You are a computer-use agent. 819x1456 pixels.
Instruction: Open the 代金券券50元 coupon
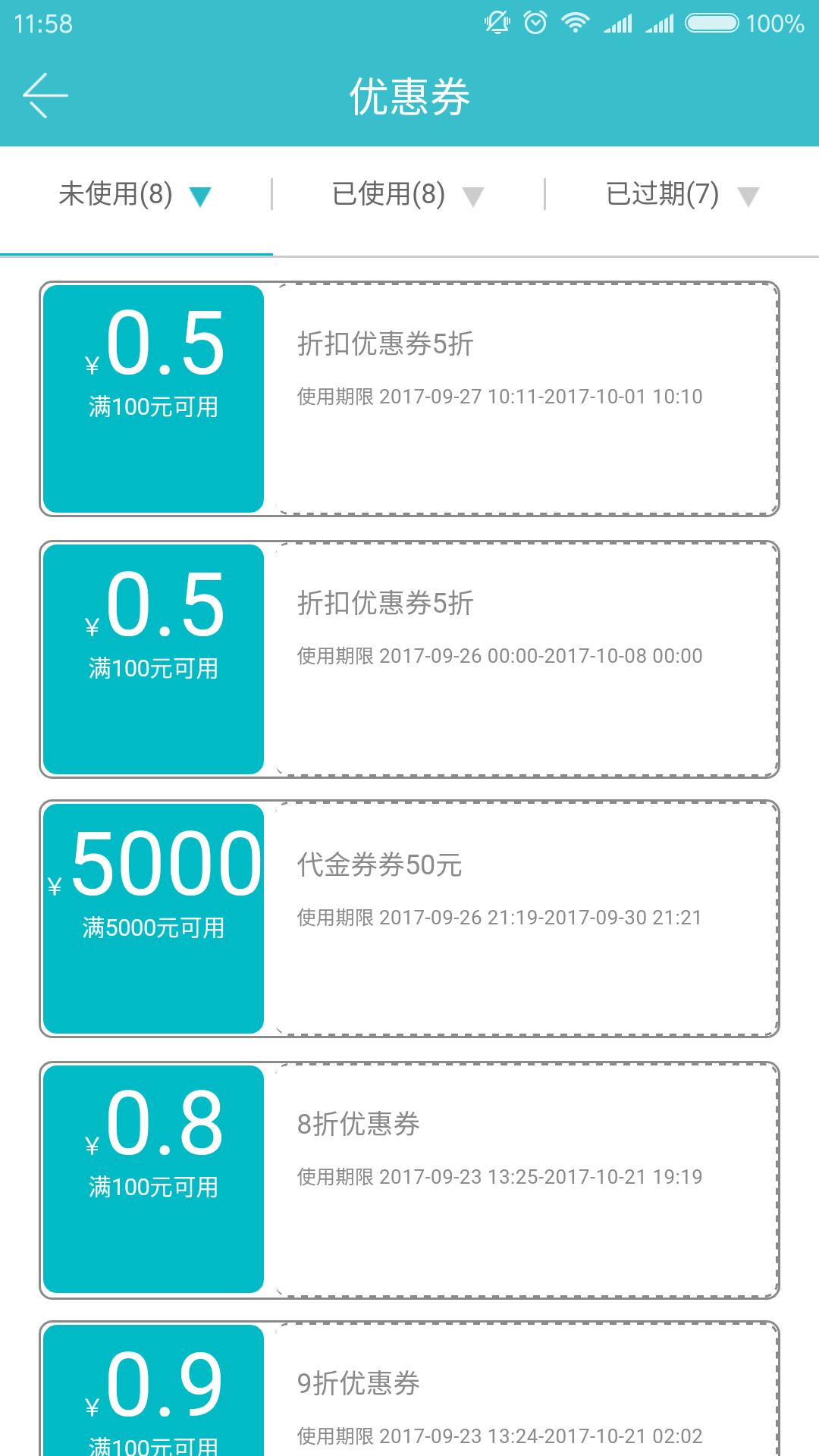pyautogui.click(x=409, y=918)
